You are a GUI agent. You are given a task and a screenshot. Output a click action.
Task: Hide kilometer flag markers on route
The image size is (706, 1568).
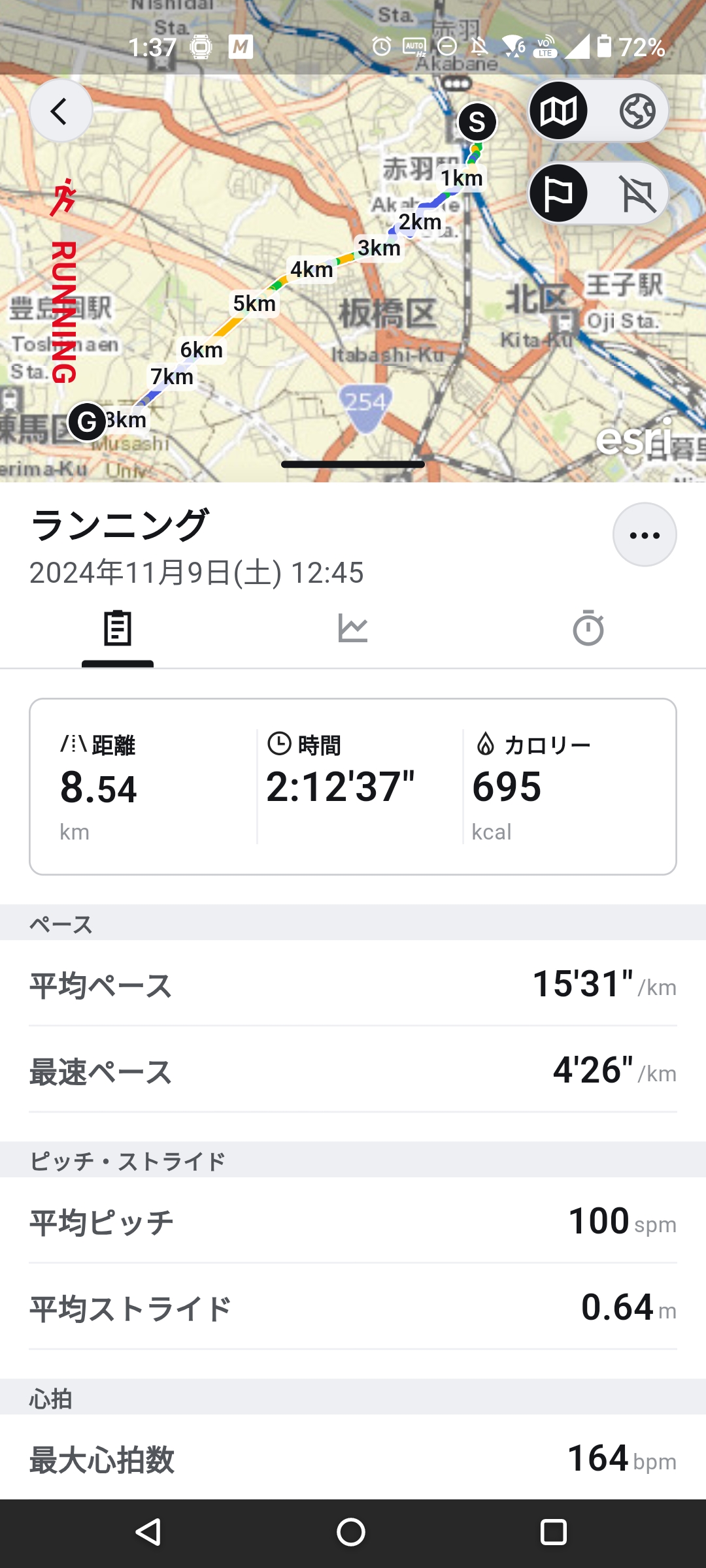pos(637,193)
